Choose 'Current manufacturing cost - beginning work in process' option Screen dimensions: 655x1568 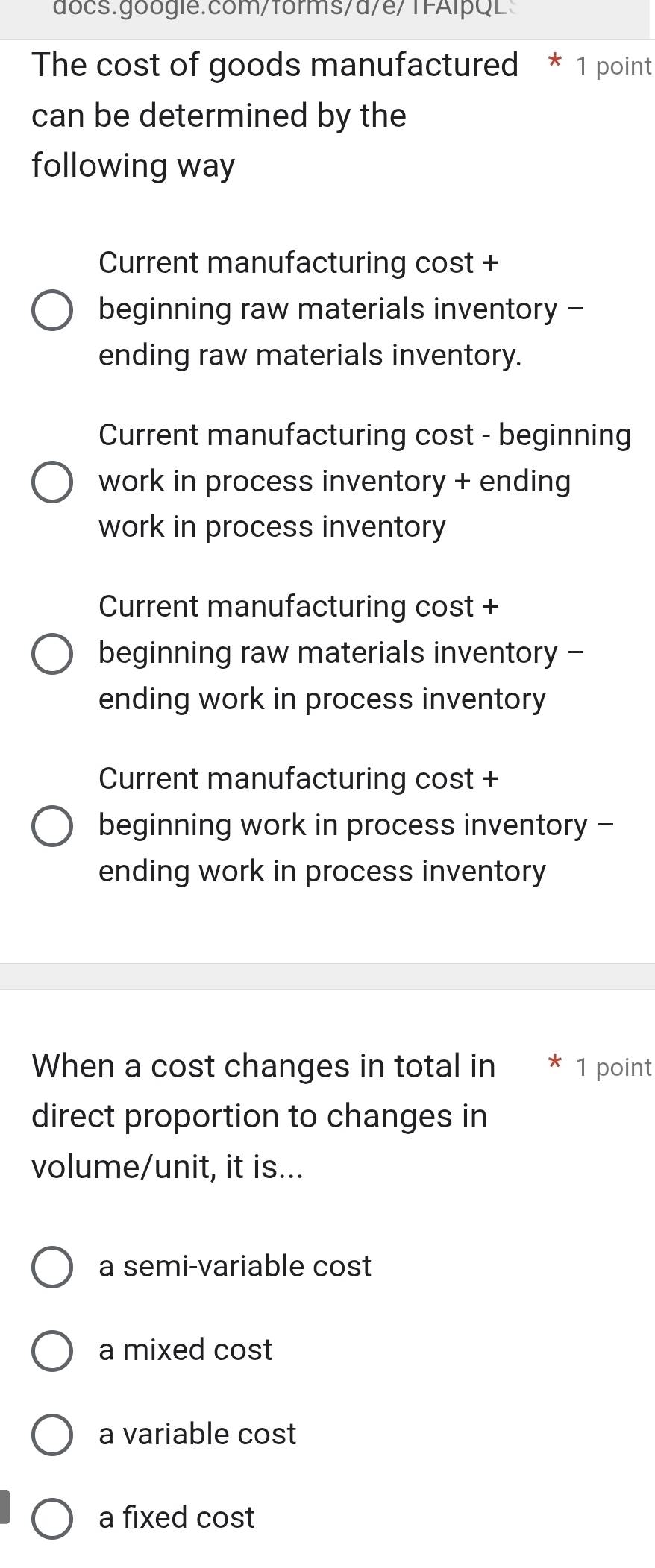tap(52, 482)
